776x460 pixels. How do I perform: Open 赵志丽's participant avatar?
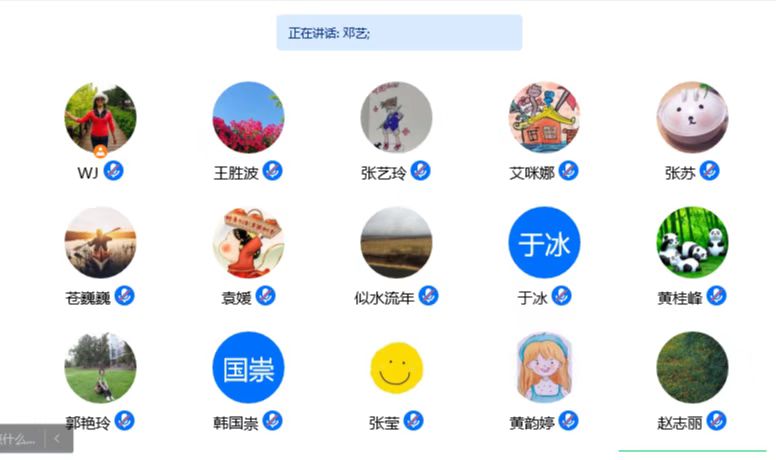click(692, 367)
